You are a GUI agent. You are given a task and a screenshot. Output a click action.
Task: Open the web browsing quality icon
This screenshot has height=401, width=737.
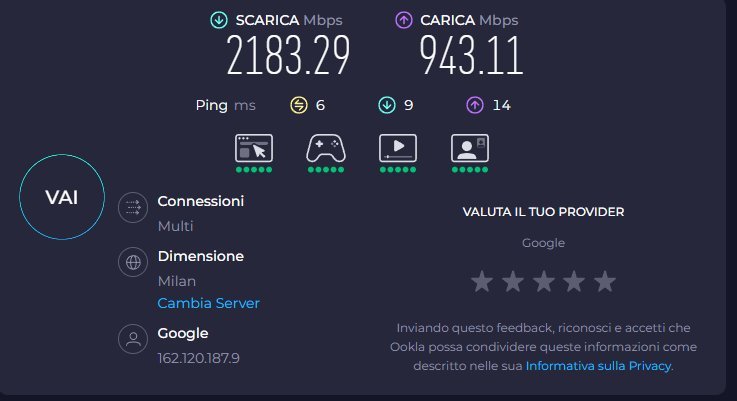tap(253, 150)
